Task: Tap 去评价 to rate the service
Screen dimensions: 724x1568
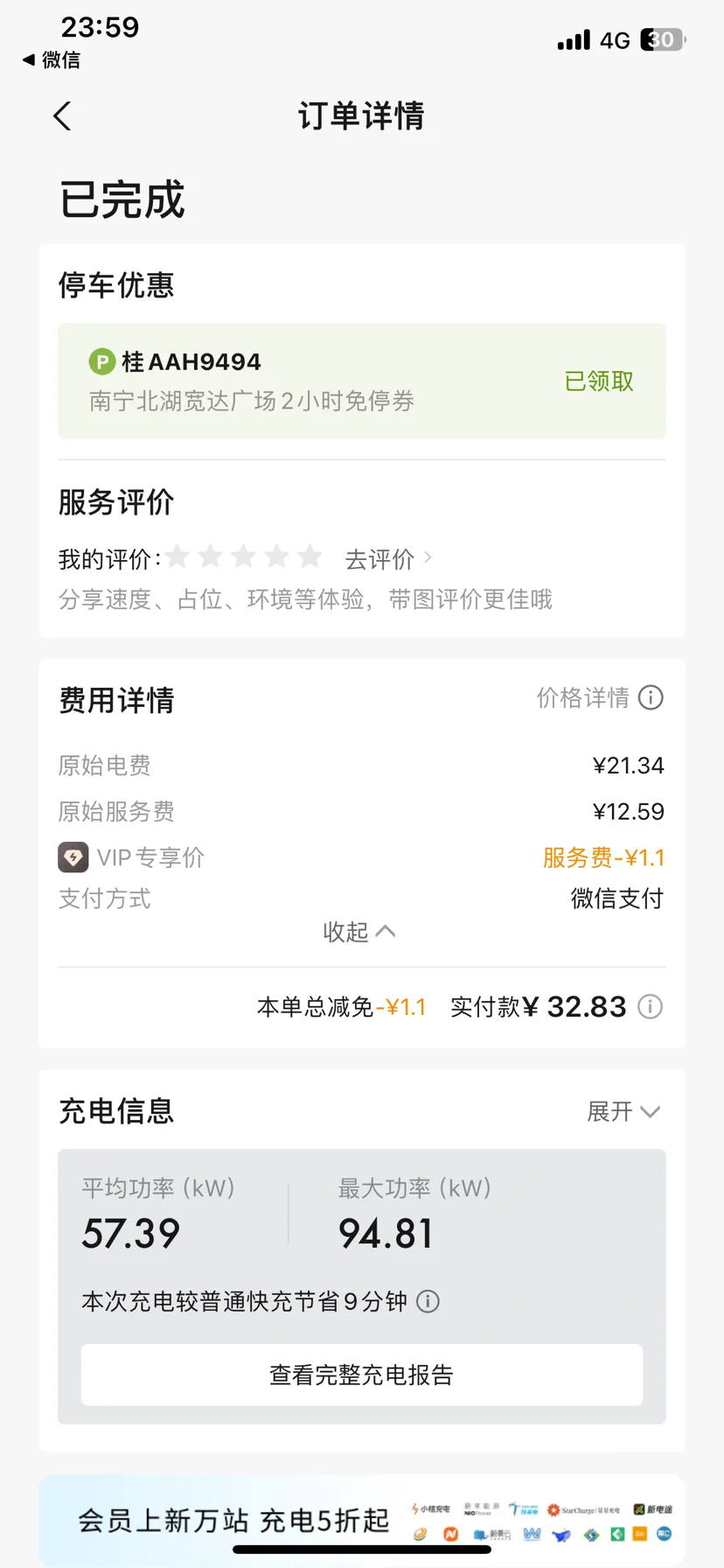Action: click(388, 558)
